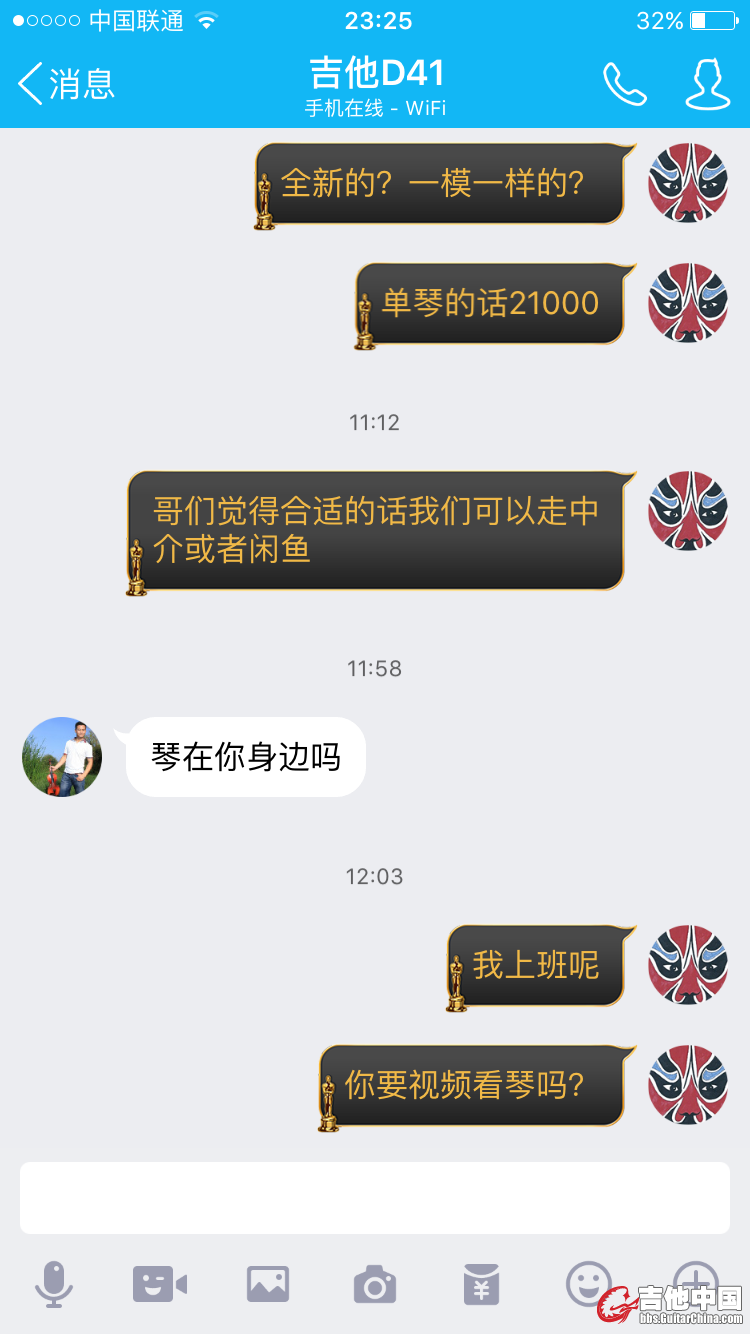Open the contact profile icon

(707, 84)
